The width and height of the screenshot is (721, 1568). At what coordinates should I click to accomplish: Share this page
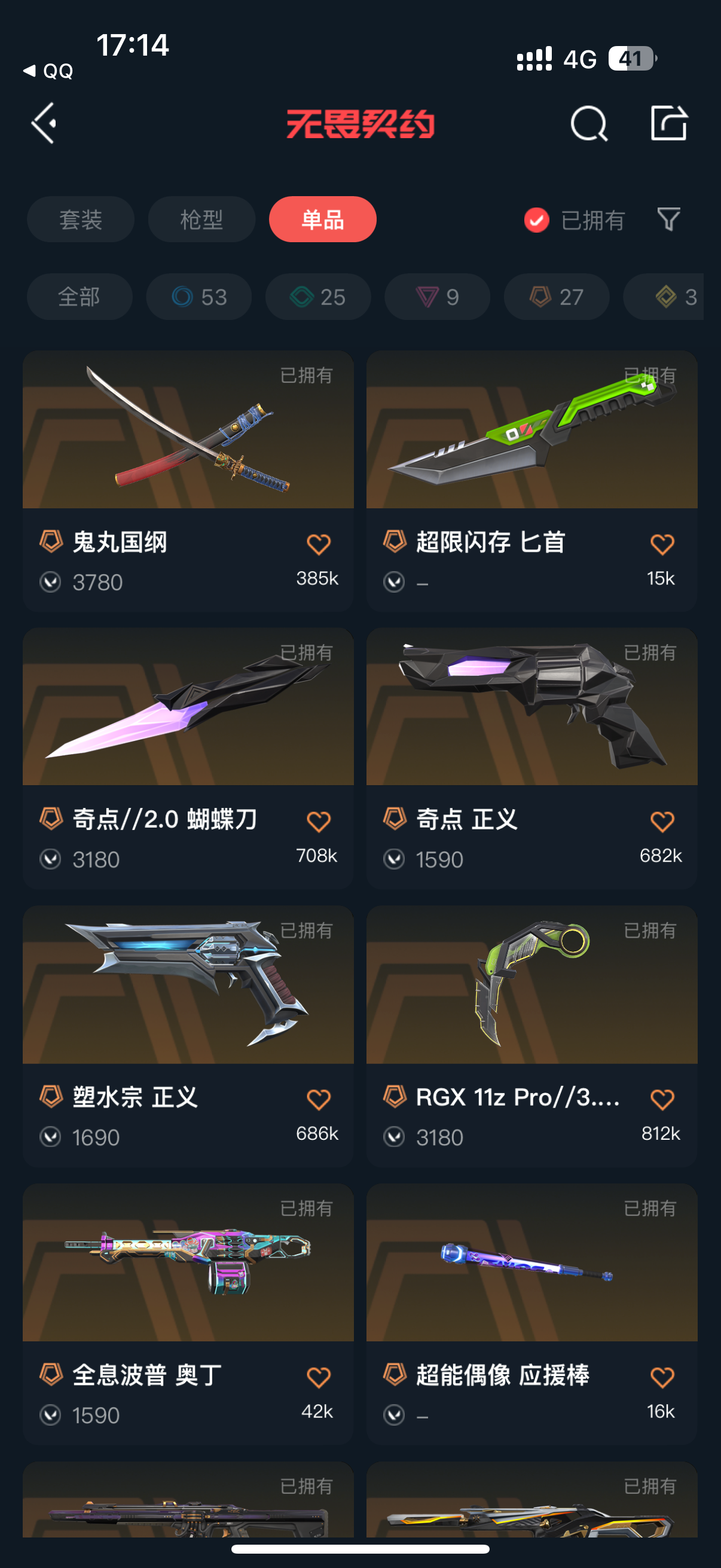[668, 124]
